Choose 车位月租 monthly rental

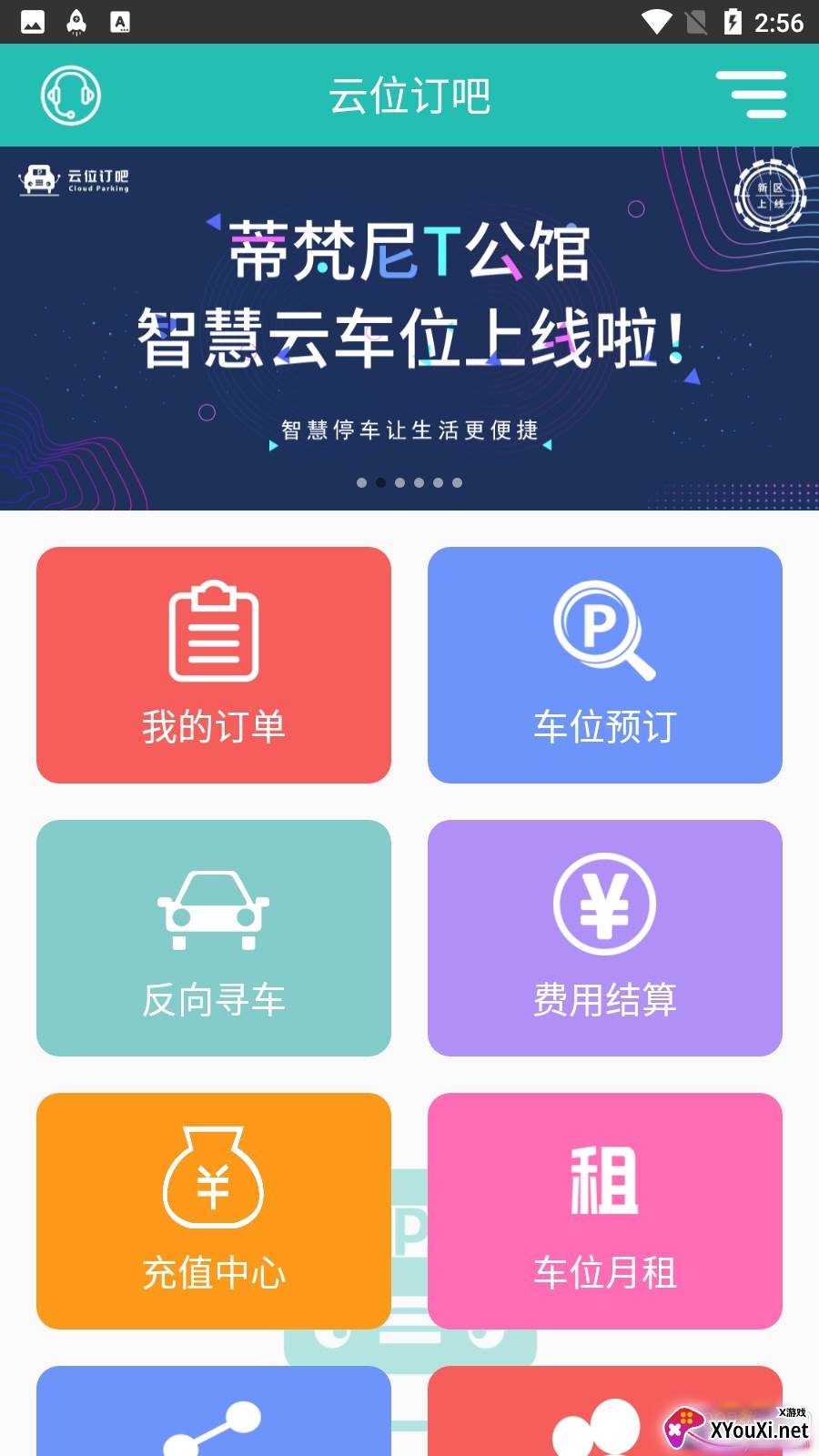point(605,1211)
